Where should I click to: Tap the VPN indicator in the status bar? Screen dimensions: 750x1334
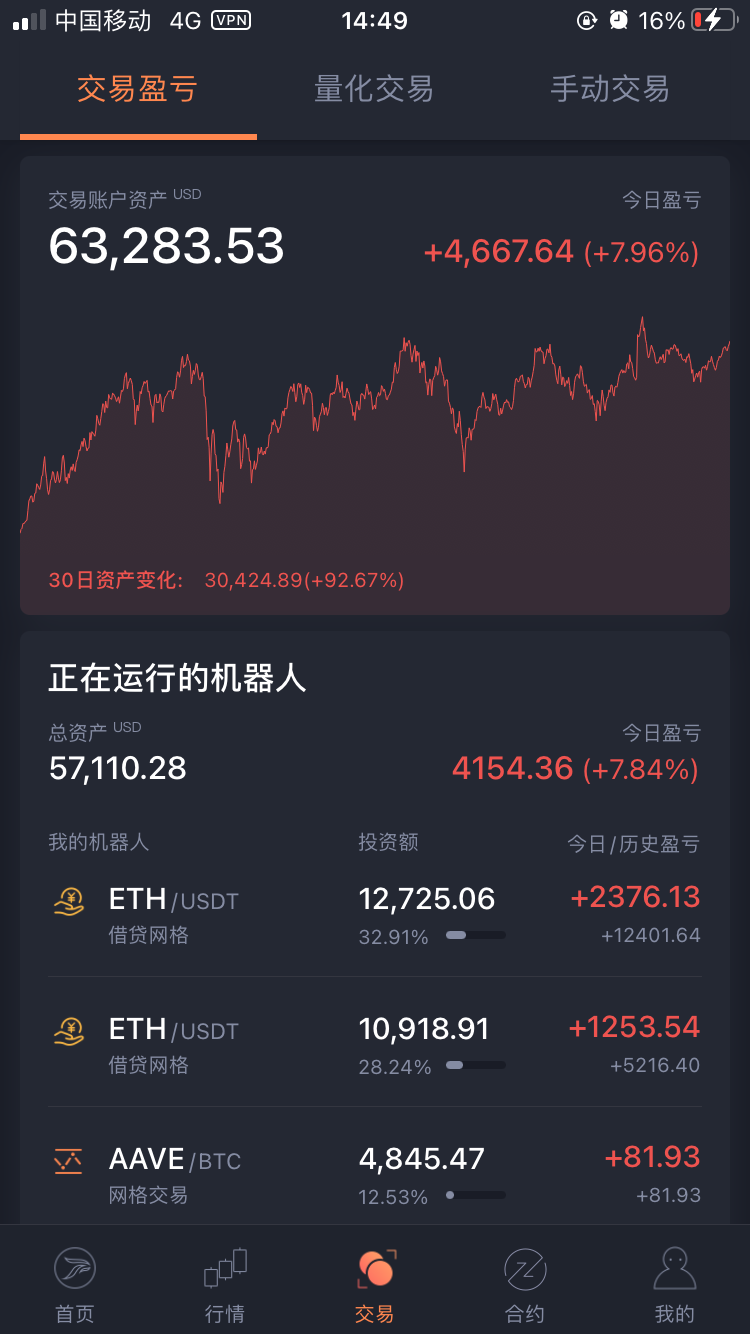tap(230, 19)
